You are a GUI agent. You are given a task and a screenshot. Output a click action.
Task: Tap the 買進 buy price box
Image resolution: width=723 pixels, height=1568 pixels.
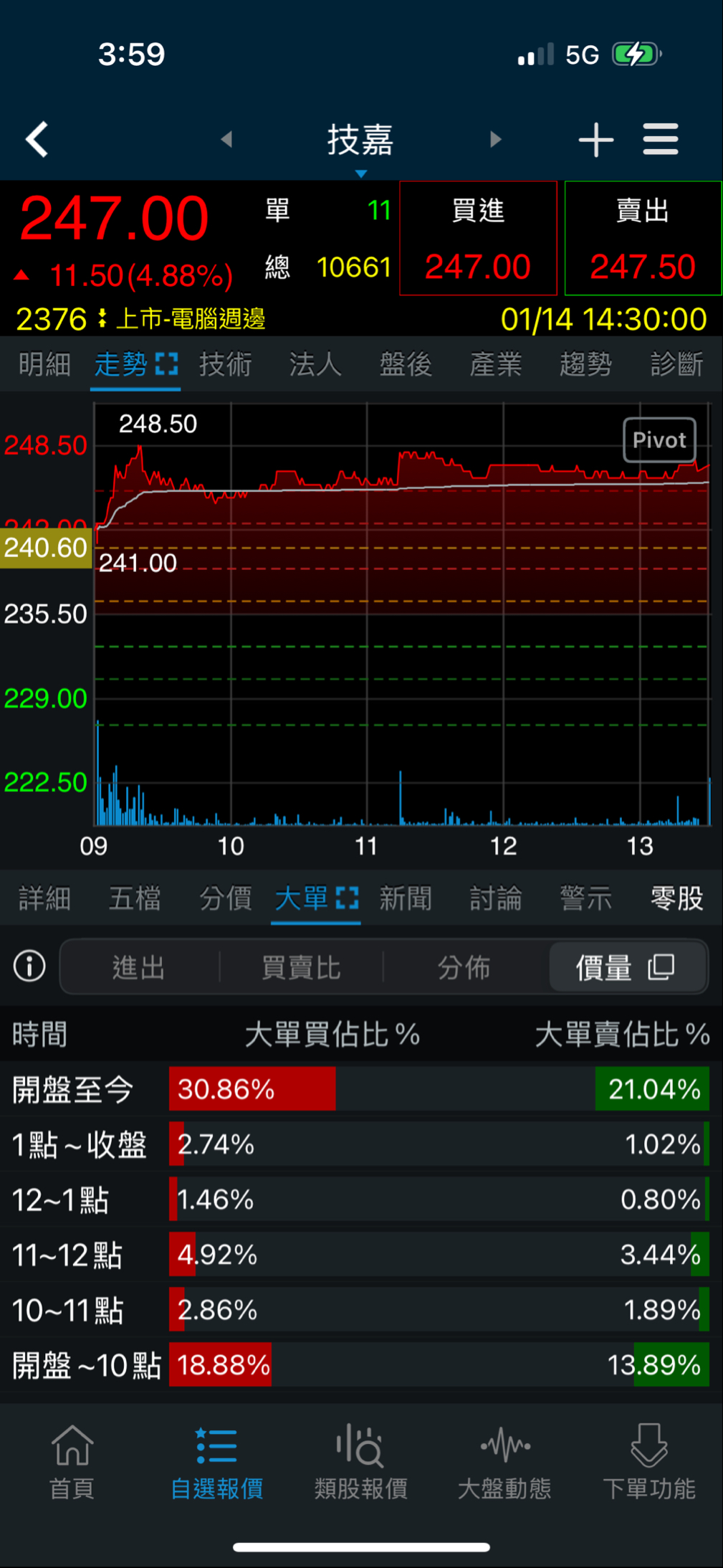click(x=478, y=239)
